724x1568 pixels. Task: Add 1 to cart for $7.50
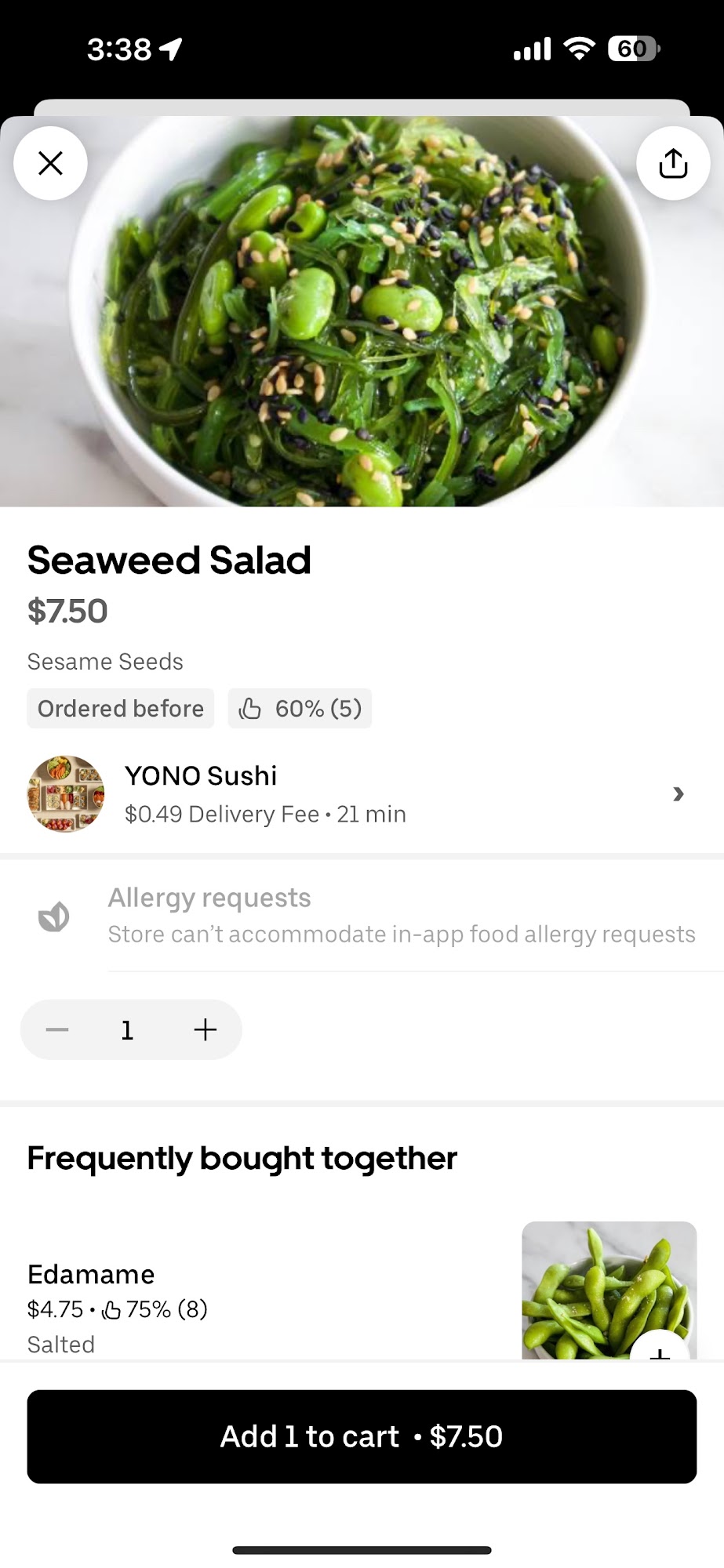click(362, 1436)
